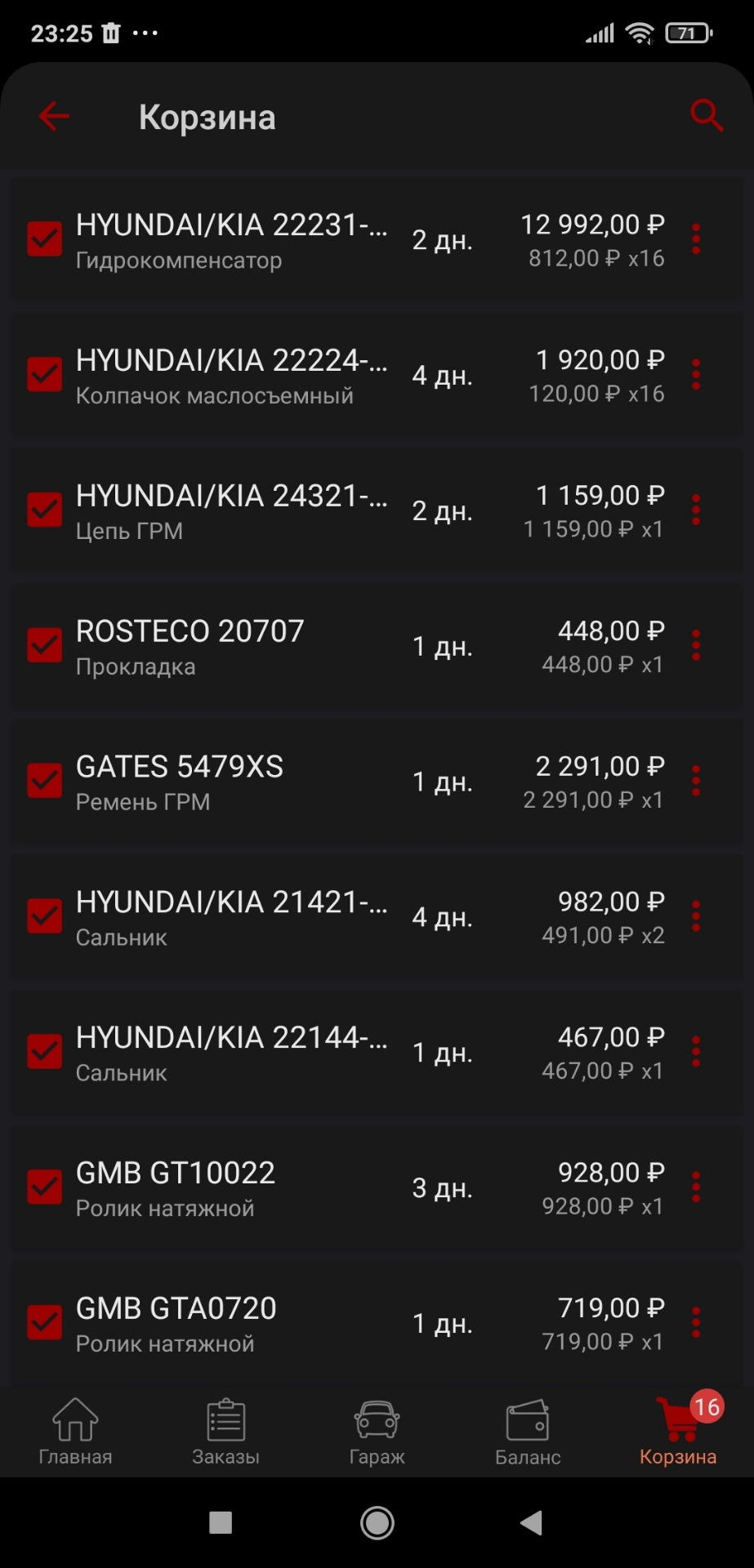Tap the system back button

point(532,1522)
